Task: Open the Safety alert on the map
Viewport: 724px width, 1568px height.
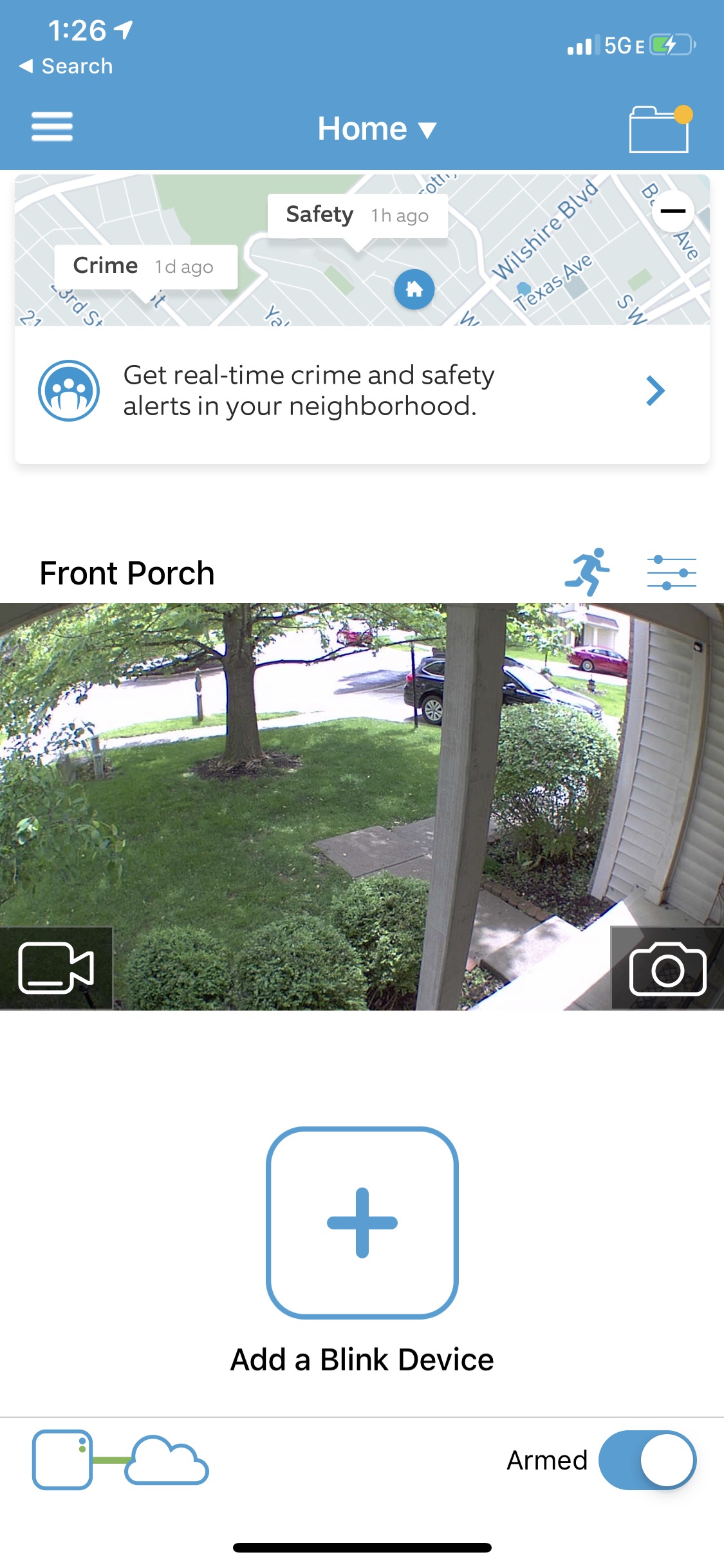Action: [x=357, y=216]
